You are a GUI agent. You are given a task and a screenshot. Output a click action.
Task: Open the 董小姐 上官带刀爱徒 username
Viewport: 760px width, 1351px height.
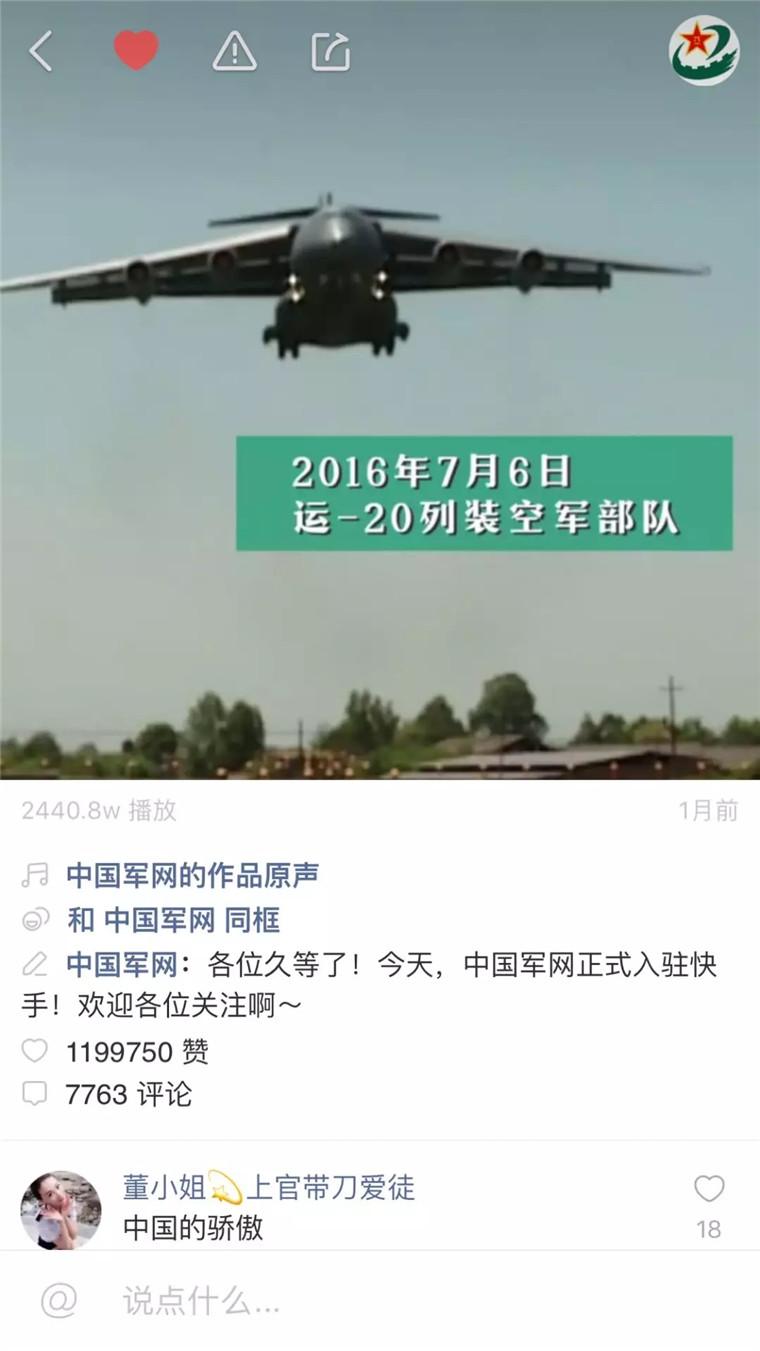[x=268, y=1188]
